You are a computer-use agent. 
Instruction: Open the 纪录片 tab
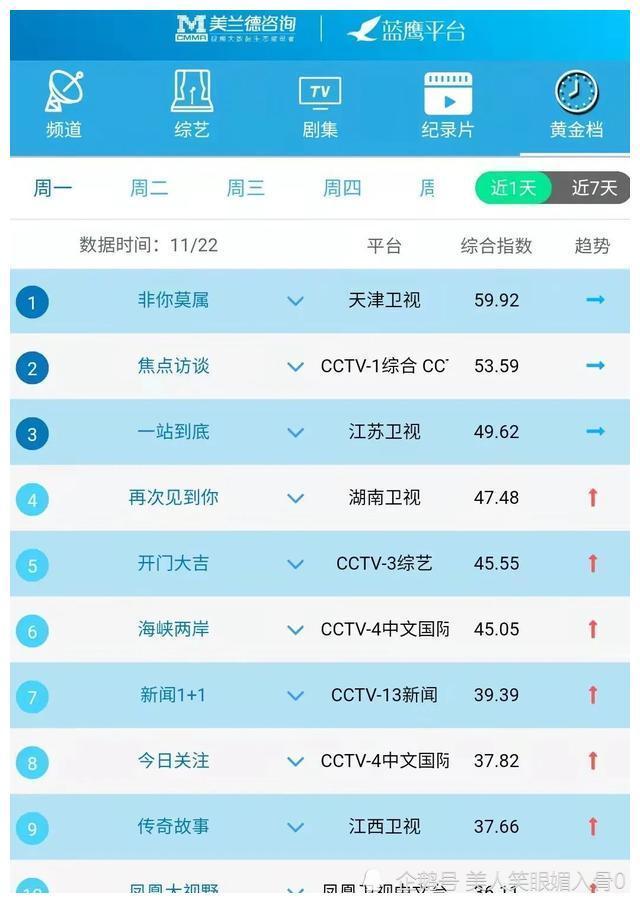(447, 105)
